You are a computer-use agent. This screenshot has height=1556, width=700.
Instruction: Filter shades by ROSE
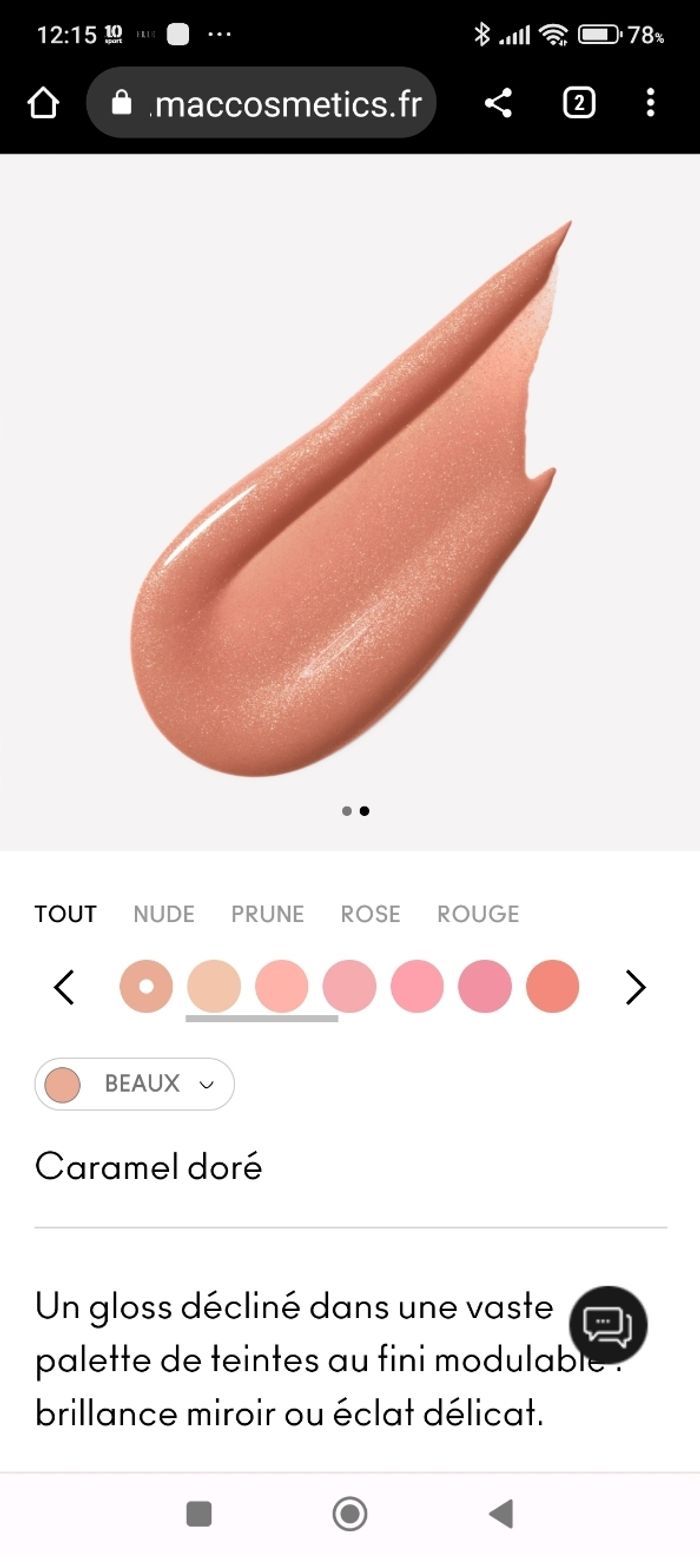click(370, 914)
